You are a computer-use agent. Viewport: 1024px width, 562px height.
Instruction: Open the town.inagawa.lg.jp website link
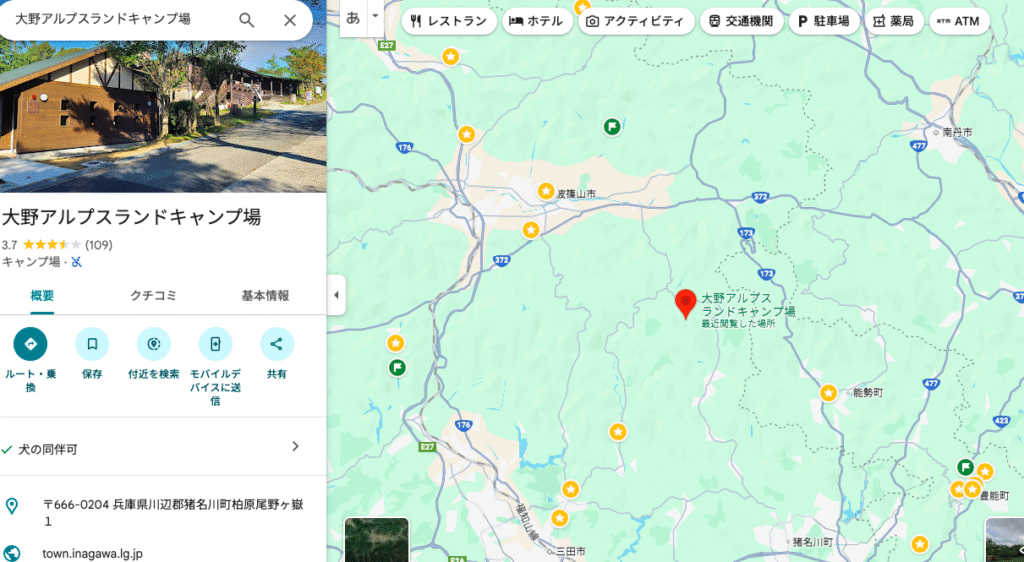click(92, 552)
